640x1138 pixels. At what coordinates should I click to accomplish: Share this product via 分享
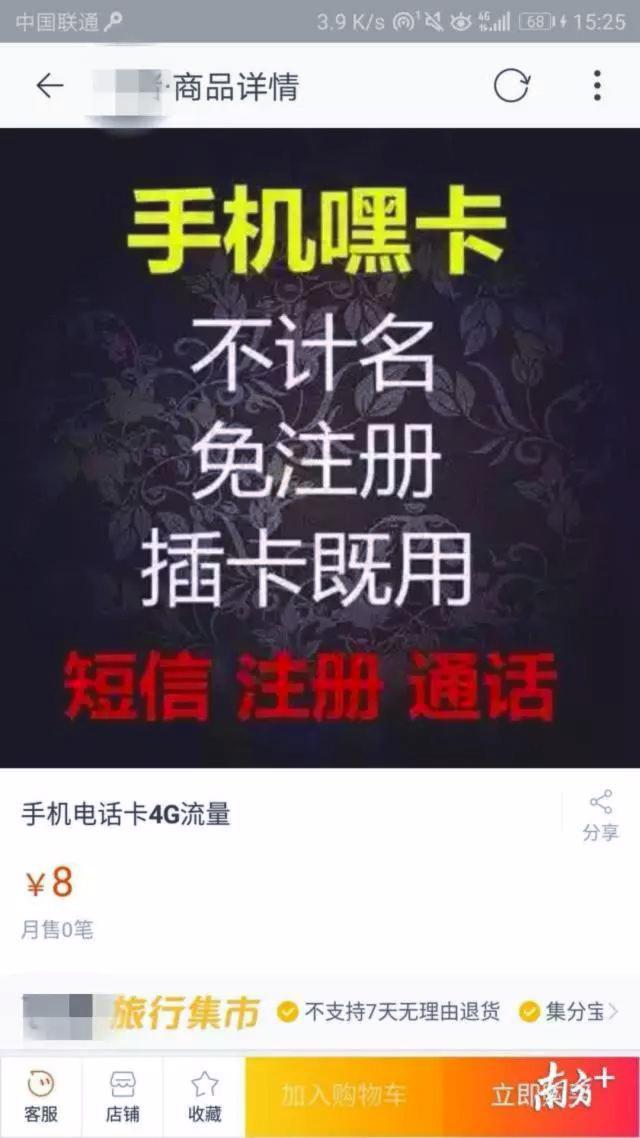point(600,815)
